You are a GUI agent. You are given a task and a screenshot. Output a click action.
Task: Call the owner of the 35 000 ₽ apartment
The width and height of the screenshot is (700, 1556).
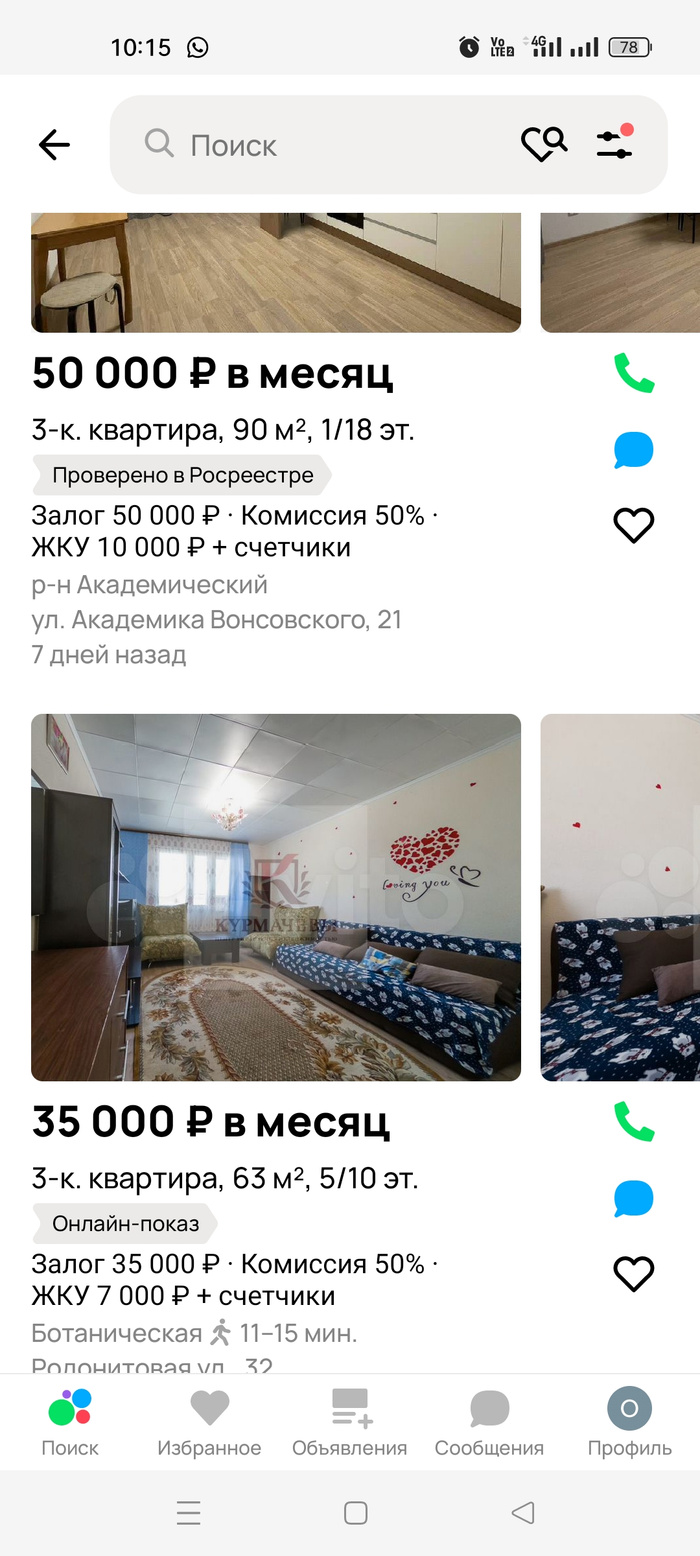click(633, 1121)
